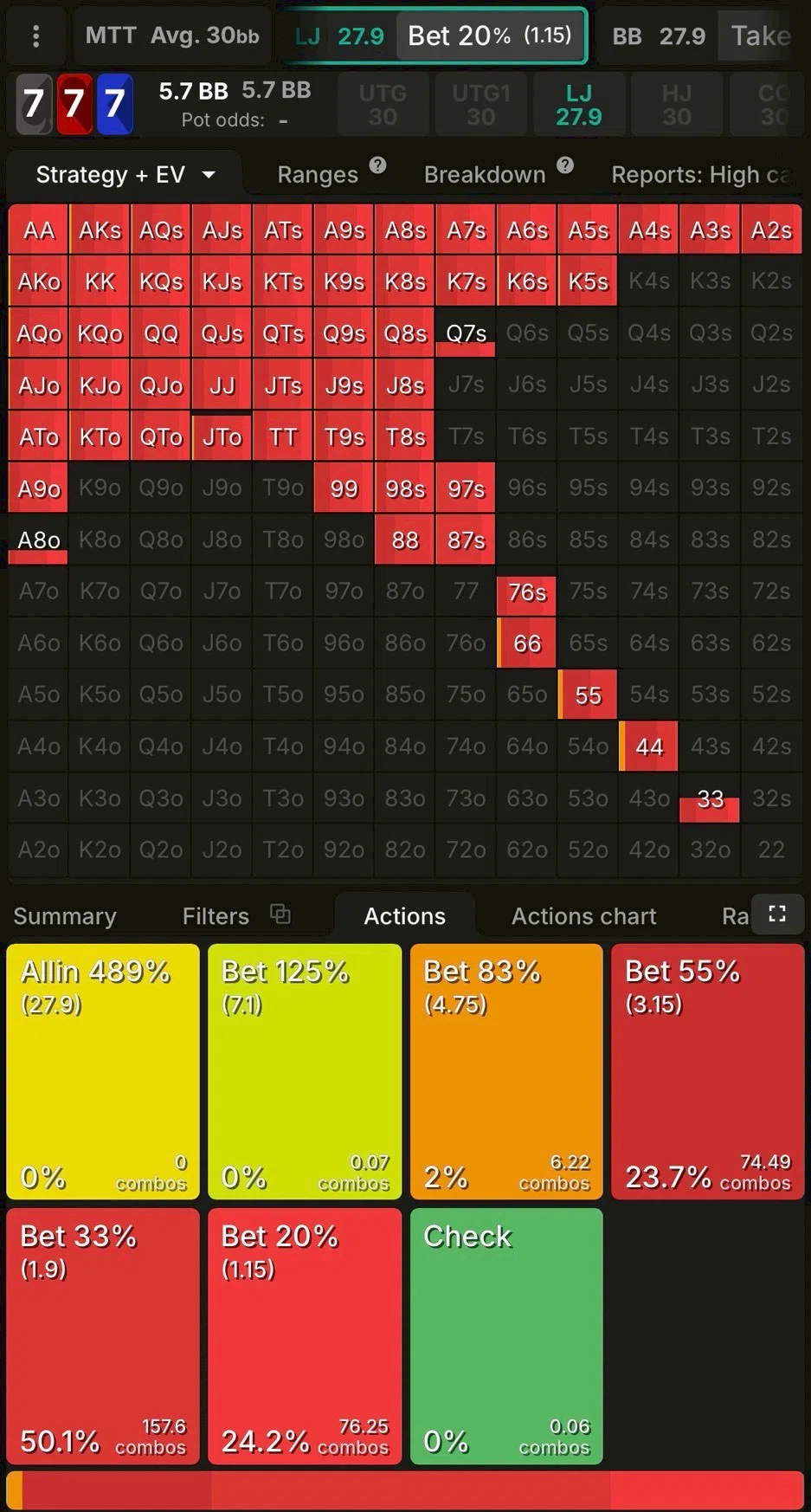Select the Bet 33% action card

point(103,1336)
